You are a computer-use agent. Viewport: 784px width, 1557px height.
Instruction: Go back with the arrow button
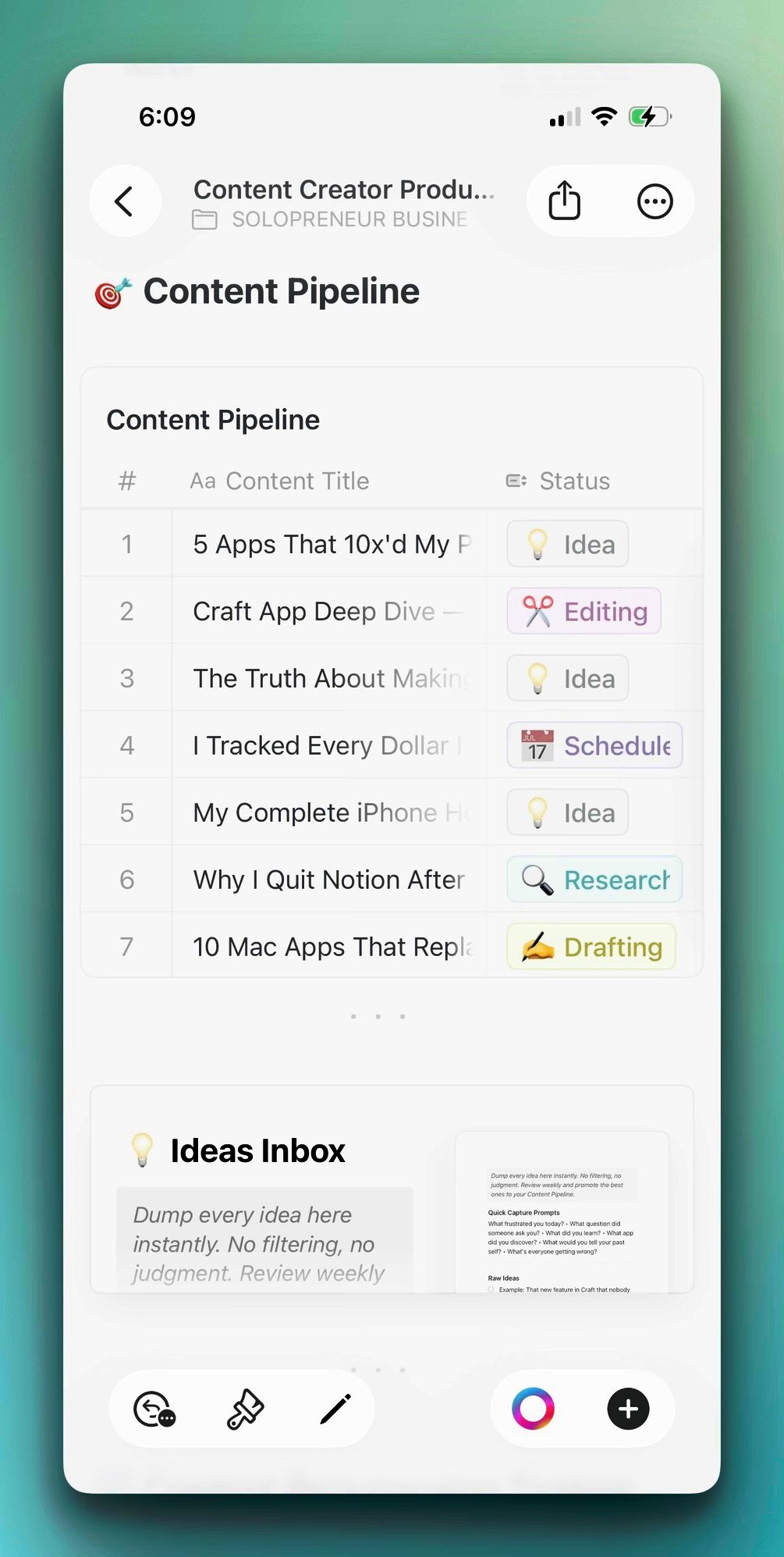click(x=125, y=201)
